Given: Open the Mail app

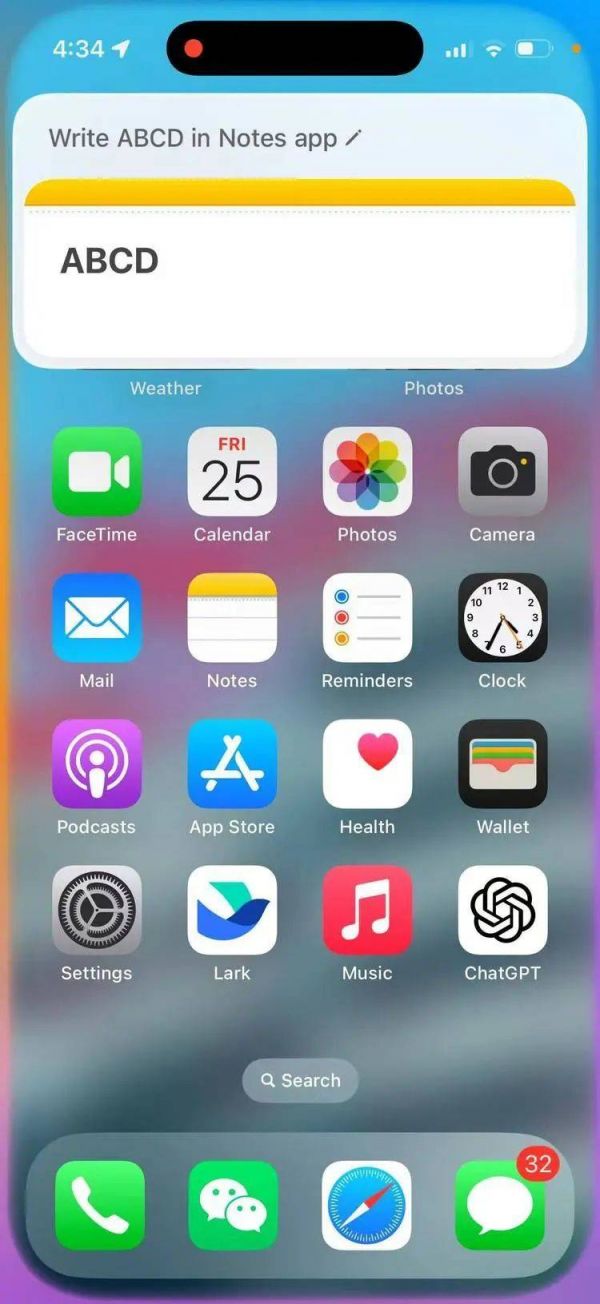Looking at the screenshot, I should [x=97, y=617].
